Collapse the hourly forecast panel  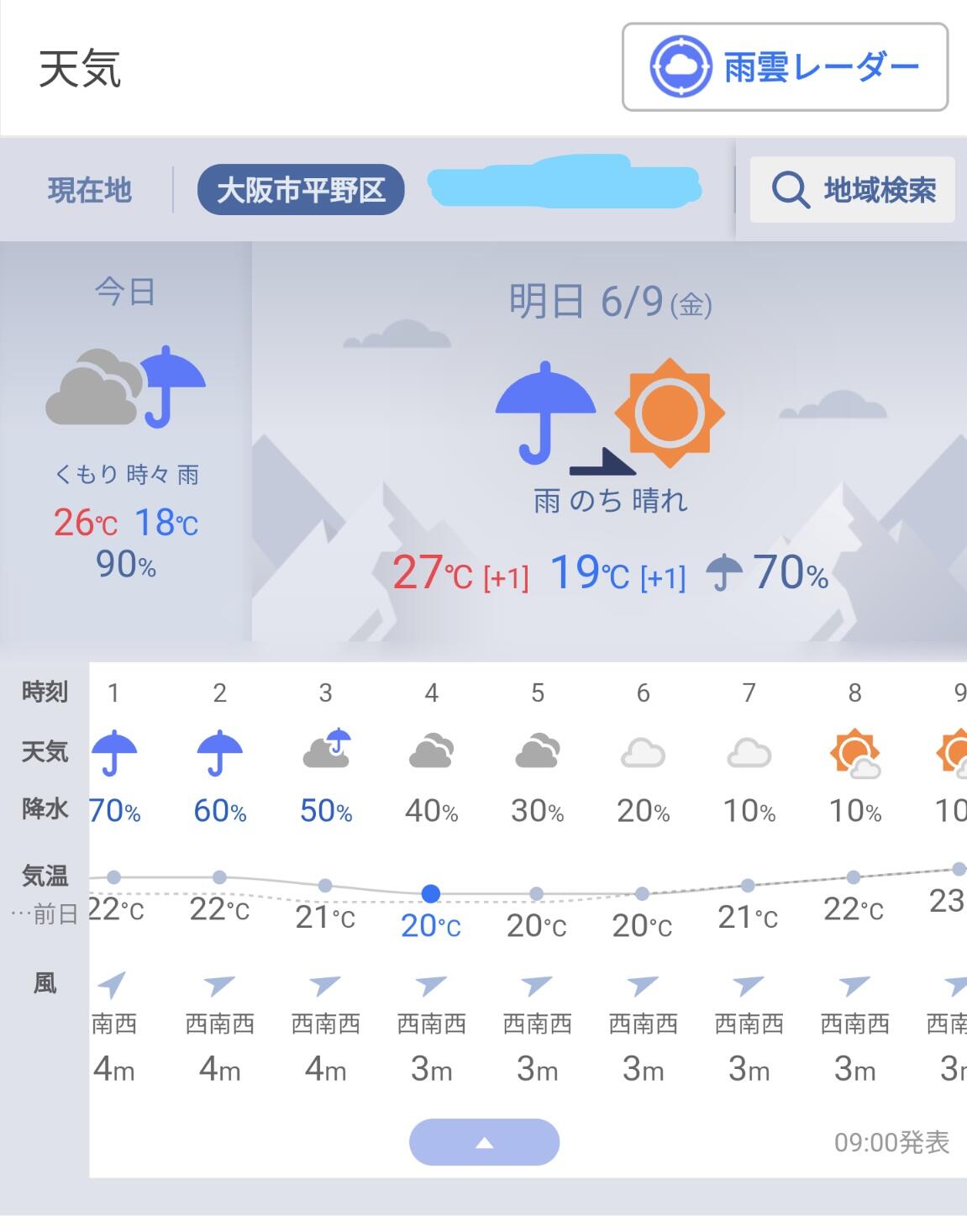[484, 1142]
